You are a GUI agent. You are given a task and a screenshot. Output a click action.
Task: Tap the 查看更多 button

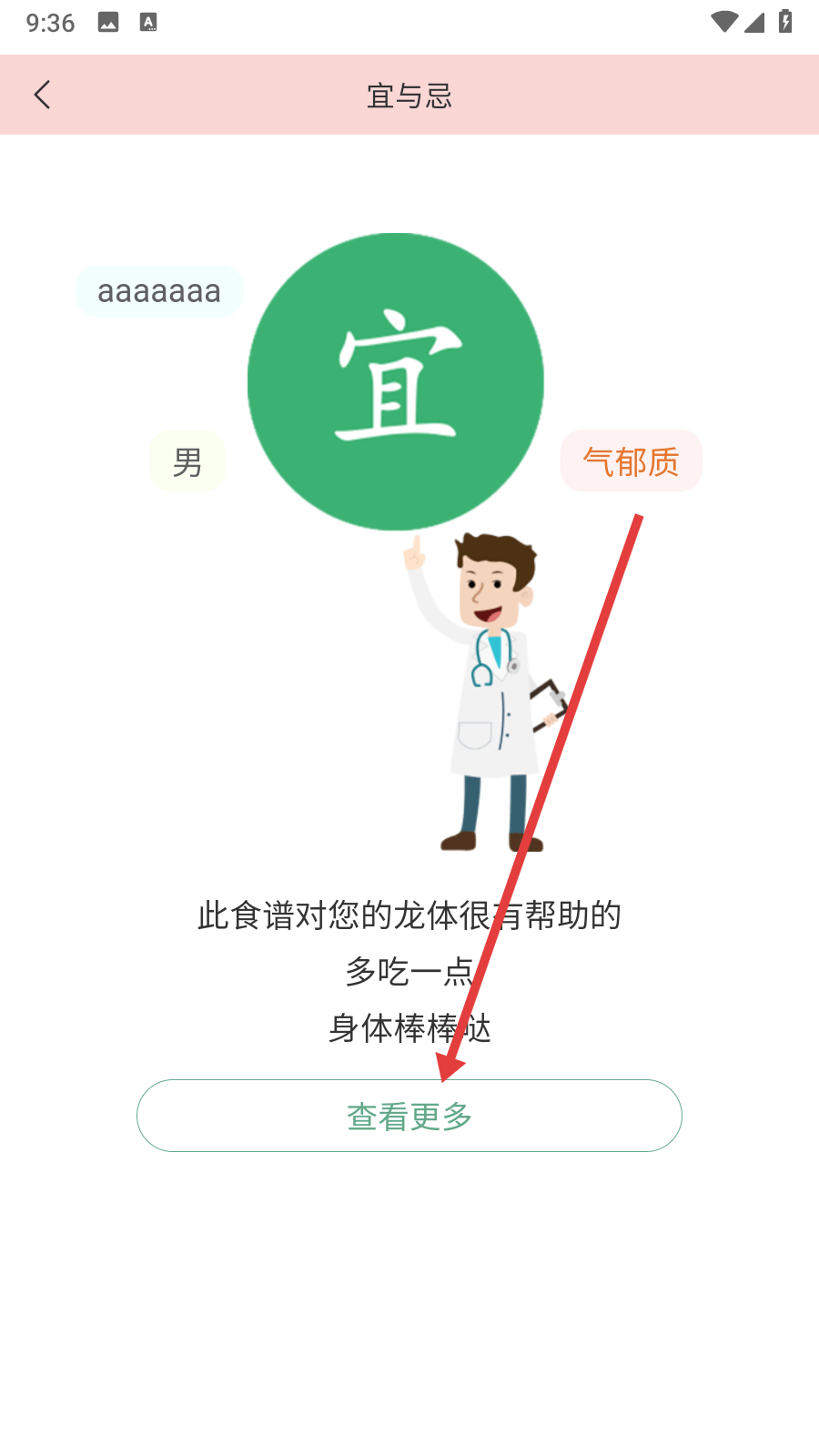409,1116
